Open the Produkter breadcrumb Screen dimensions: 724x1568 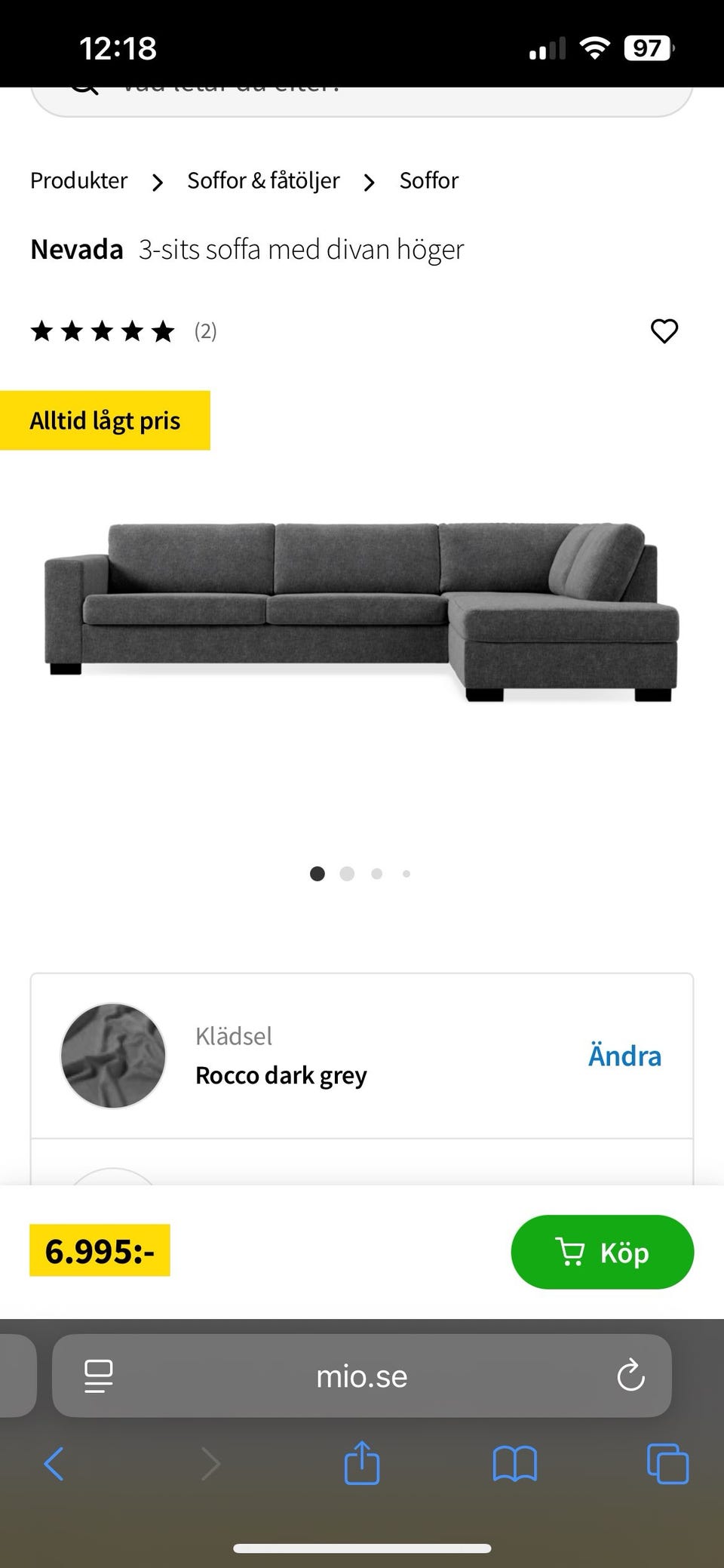coord(78,180)
